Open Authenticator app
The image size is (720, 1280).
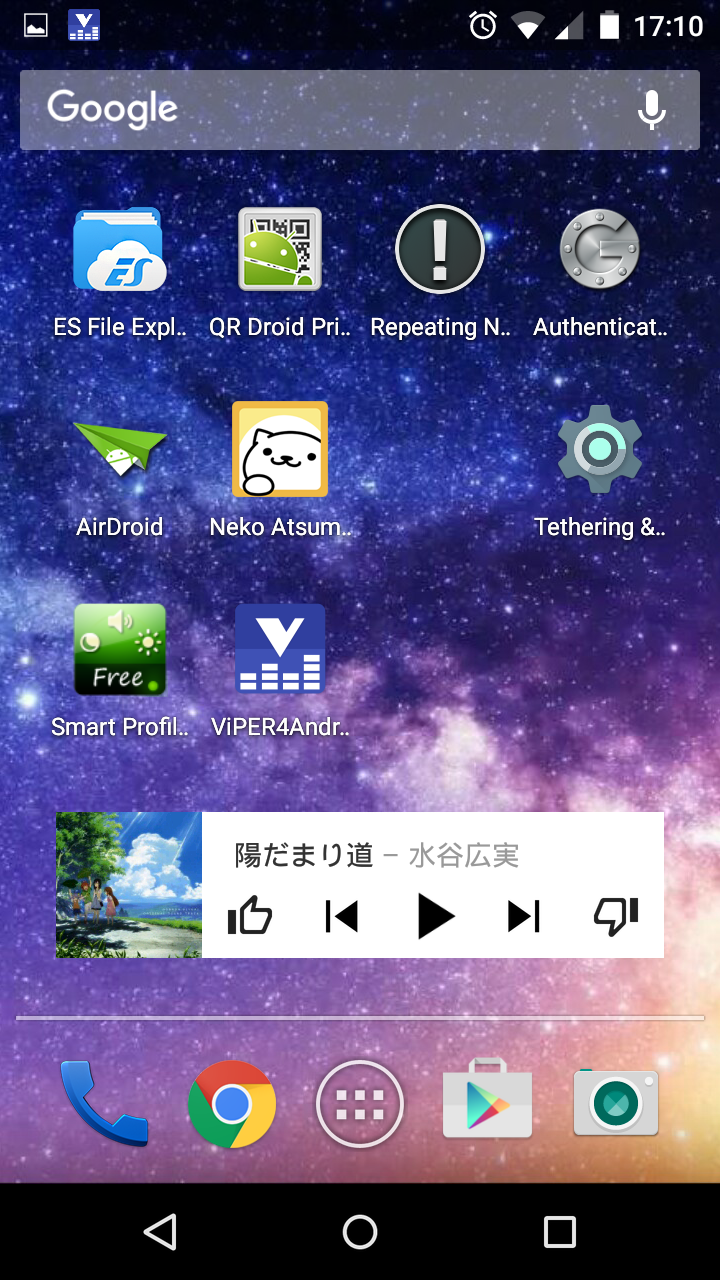[x=600, y=250]
